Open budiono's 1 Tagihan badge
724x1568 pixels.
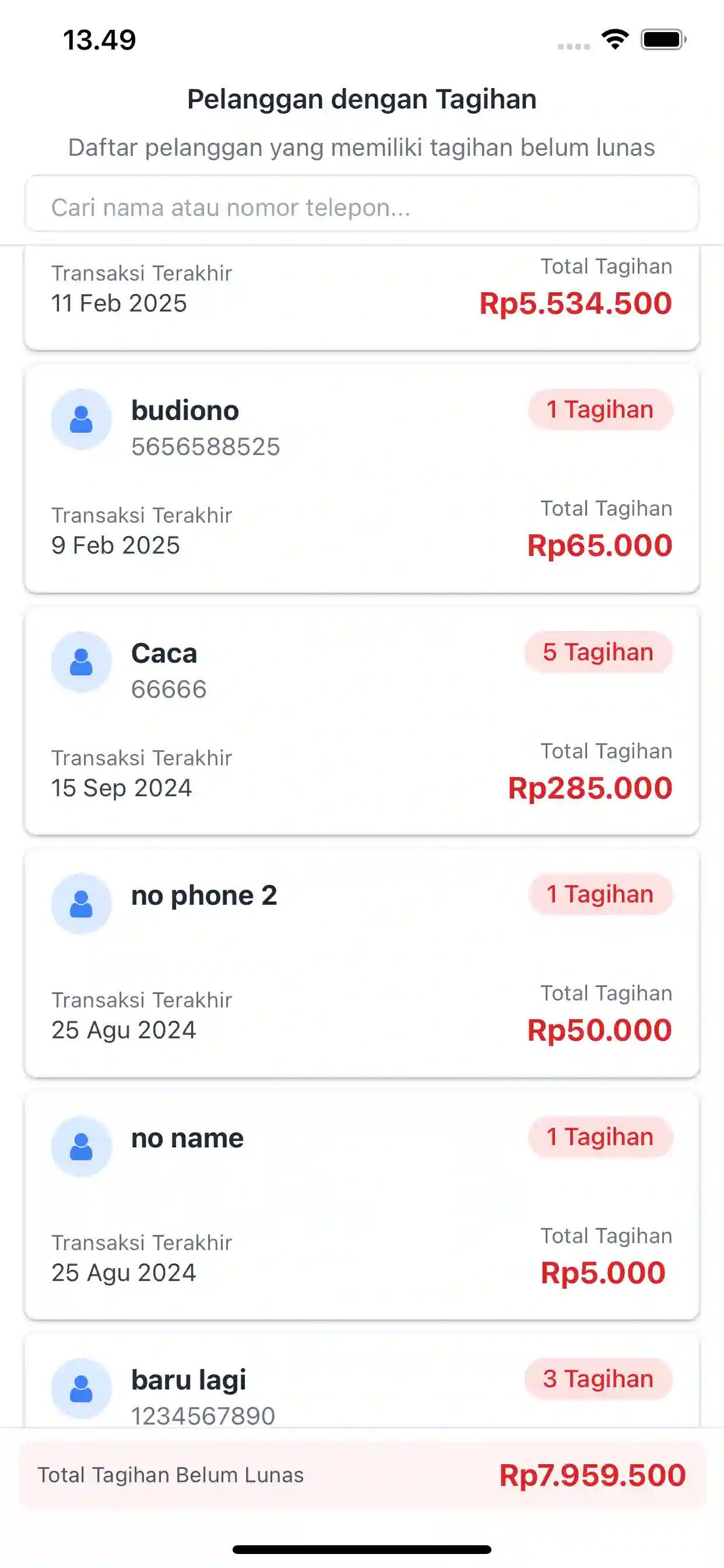tap(600, 409)
